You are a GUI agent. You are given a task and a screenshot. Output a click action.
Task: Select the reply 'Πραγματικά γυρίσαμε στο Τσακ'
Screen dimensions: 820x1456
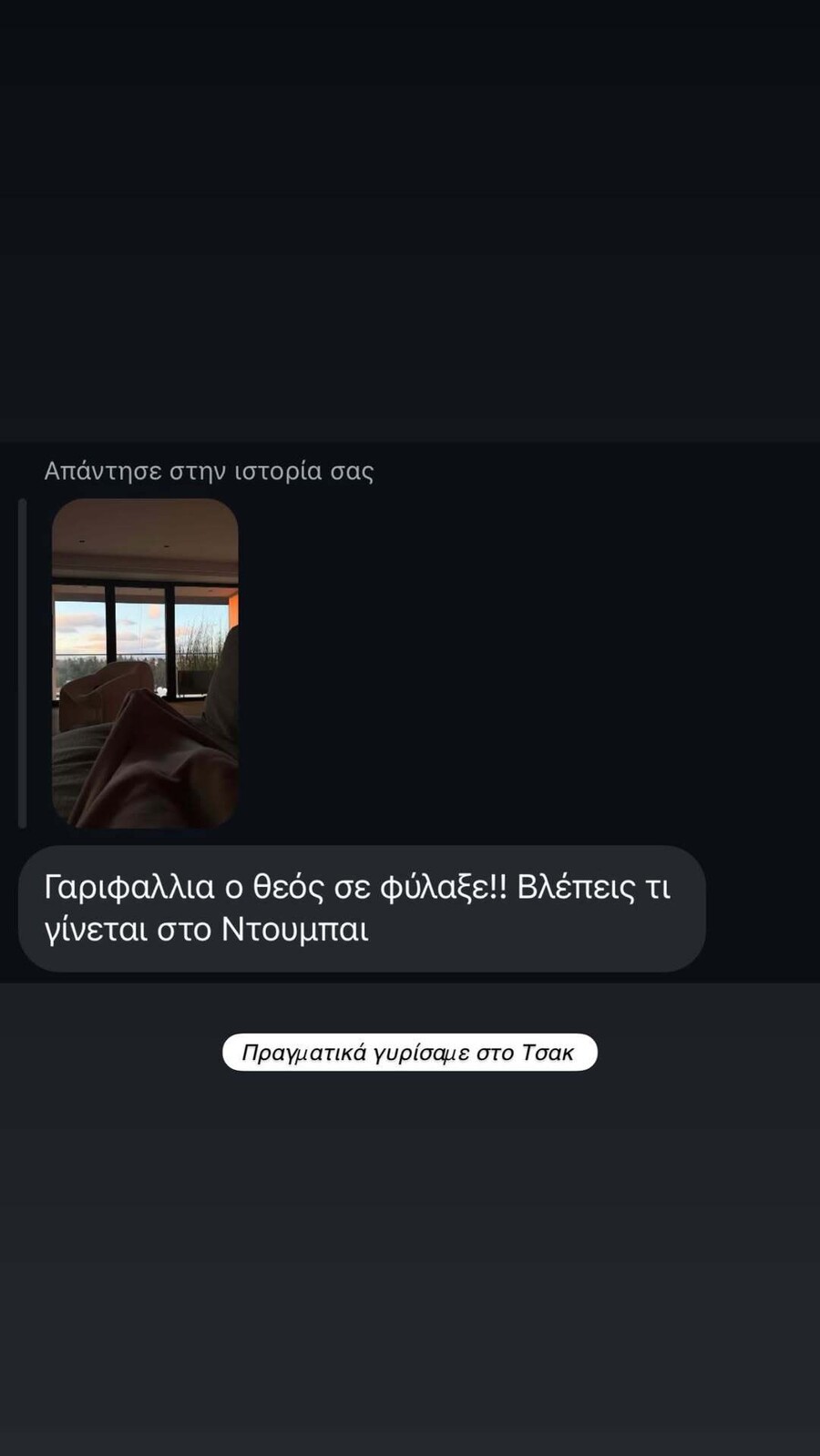409,1052
